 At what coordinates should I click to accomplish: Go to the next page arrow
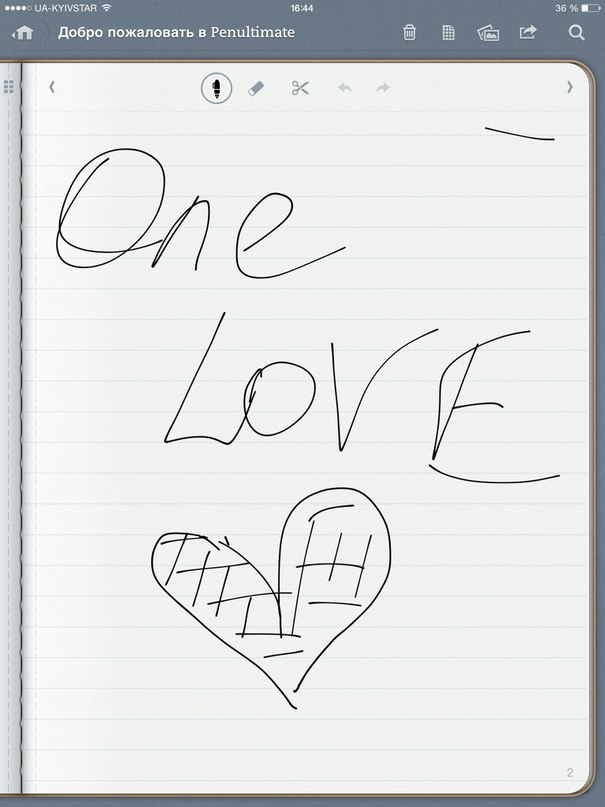569,87
